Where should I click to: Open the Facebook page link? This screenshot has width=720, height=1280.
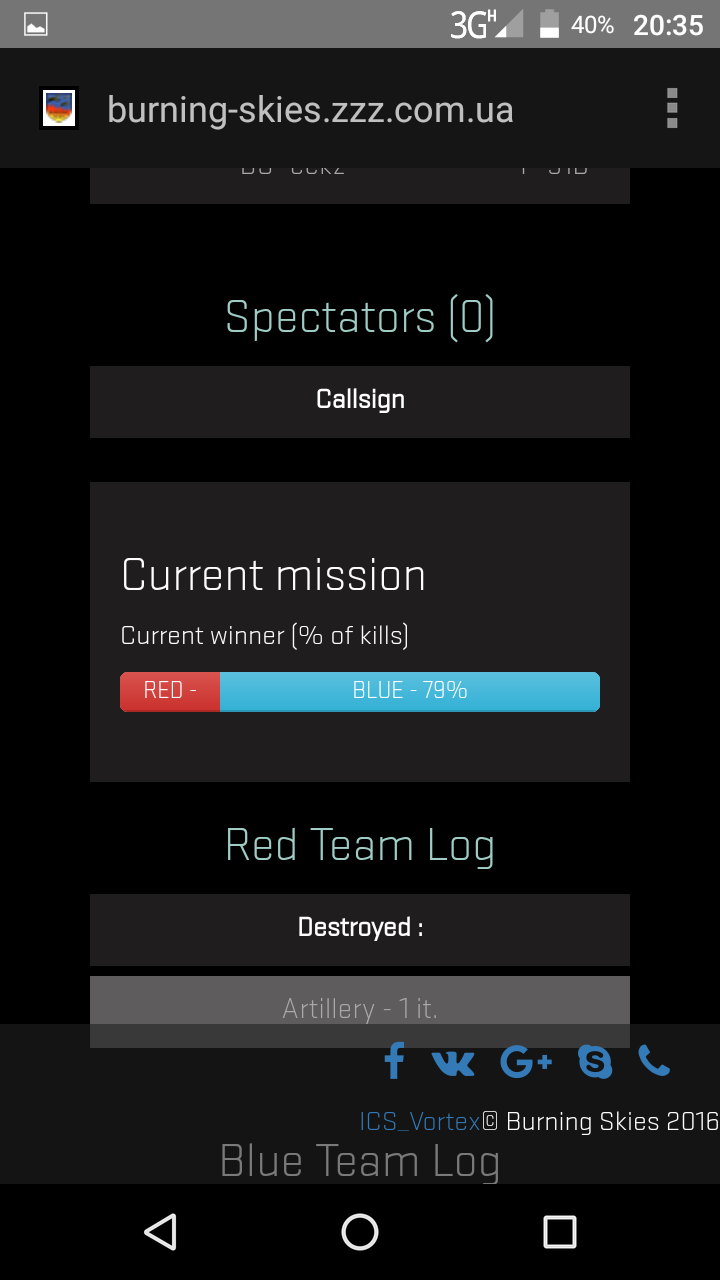click(x=394, y=1061)
